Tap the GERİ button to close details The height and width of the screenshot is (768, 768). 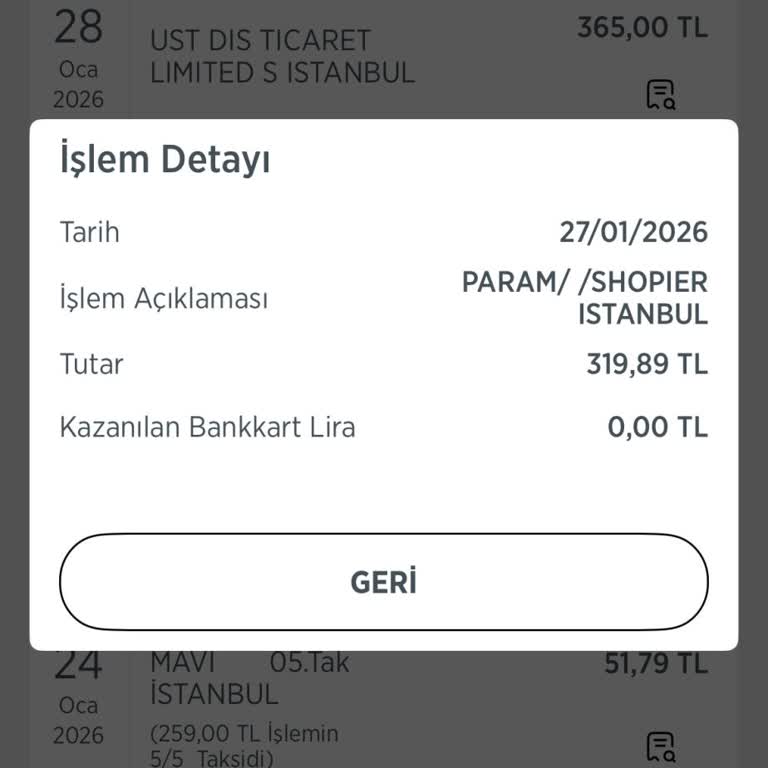pyautogui.click(x=384, y=582)
